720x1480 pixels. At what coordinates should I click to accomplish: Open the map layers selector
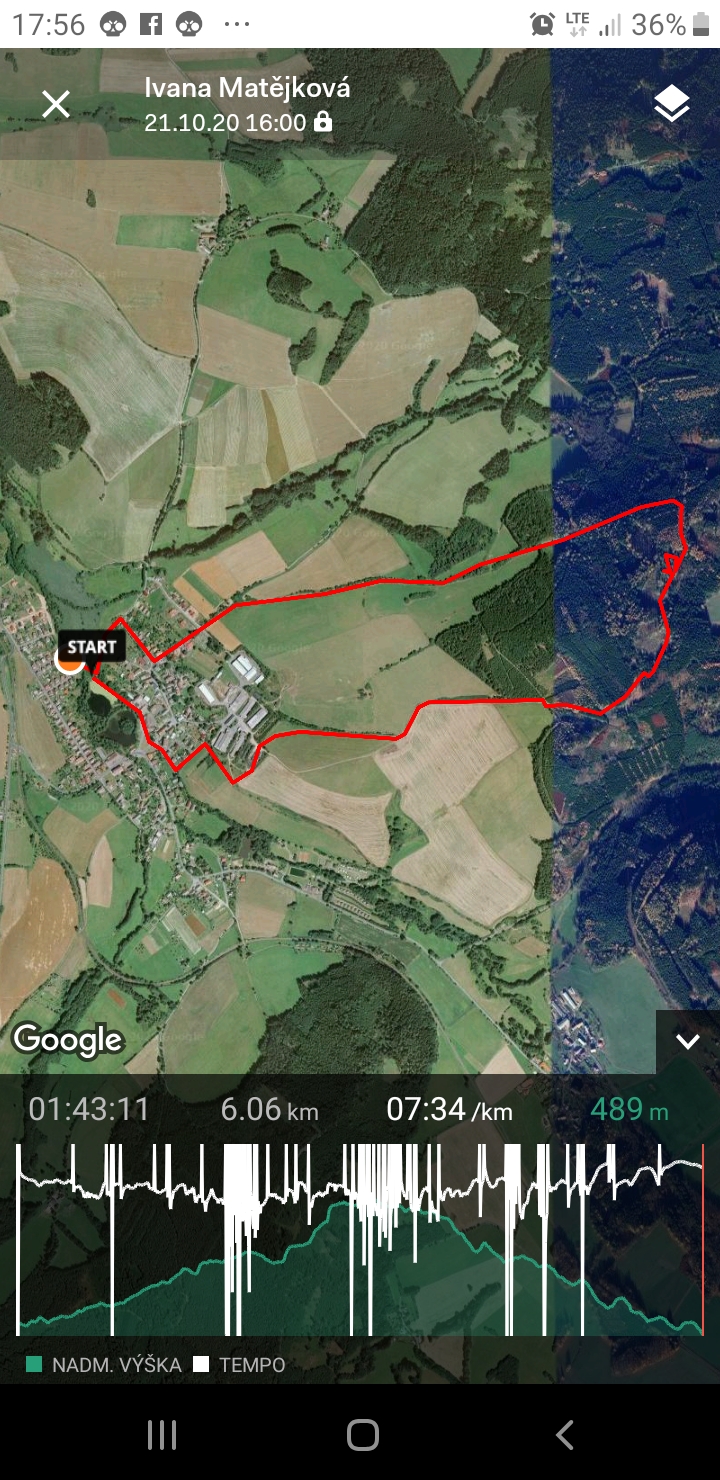pyautogui.click(x=672, y=104)
